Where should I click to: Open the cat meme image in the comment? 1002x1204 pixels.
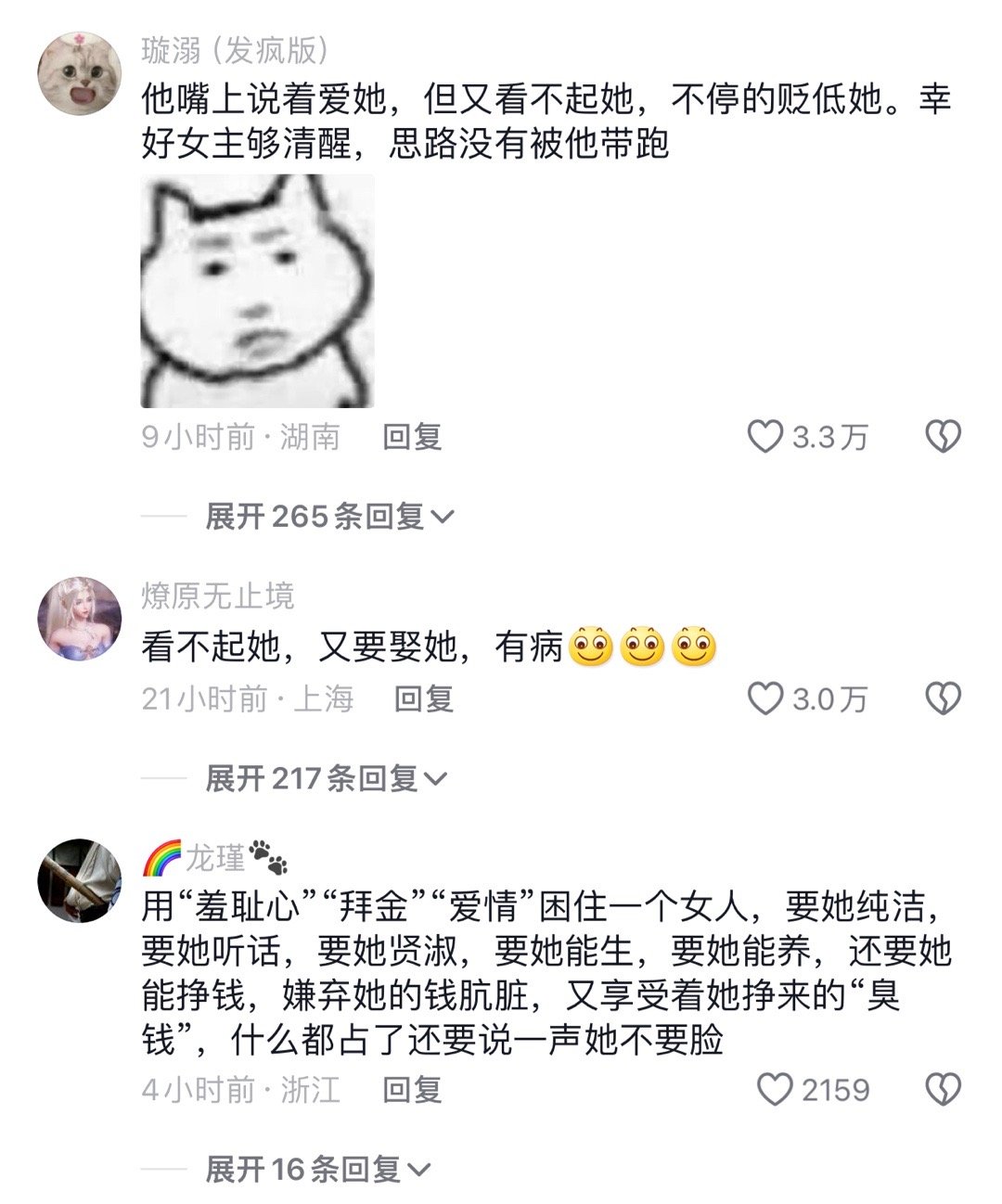pyautogui.click(x=257, y=291)
